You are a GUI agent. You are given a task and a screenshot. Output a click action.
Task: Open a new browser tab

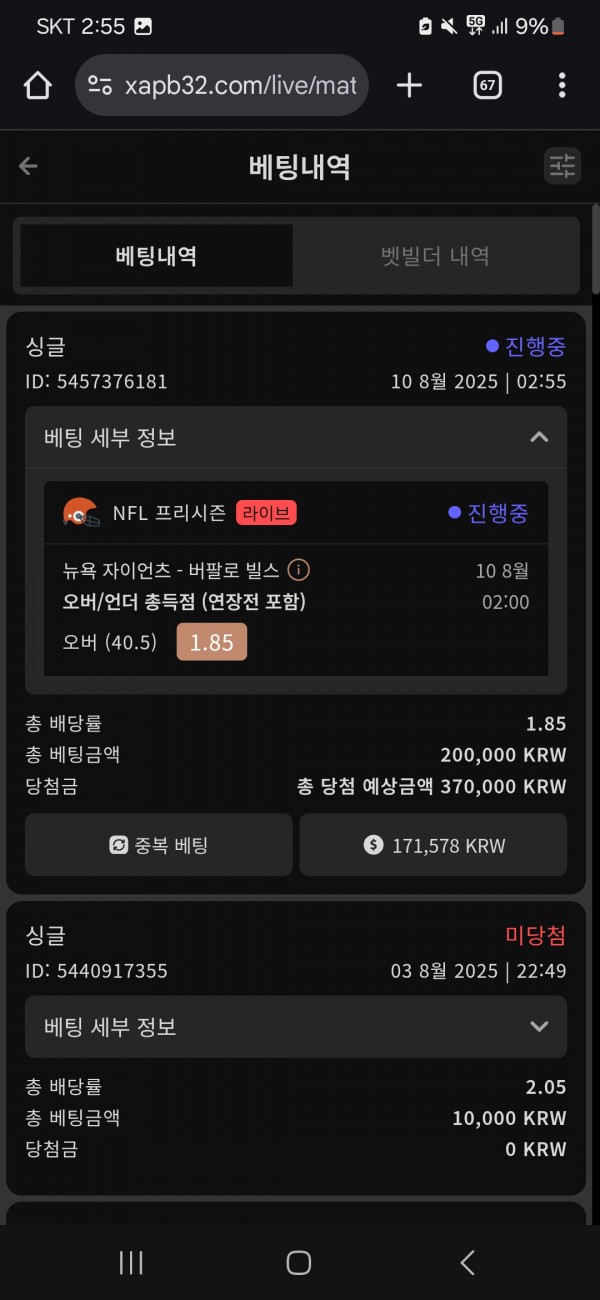[x=409, y=86]
